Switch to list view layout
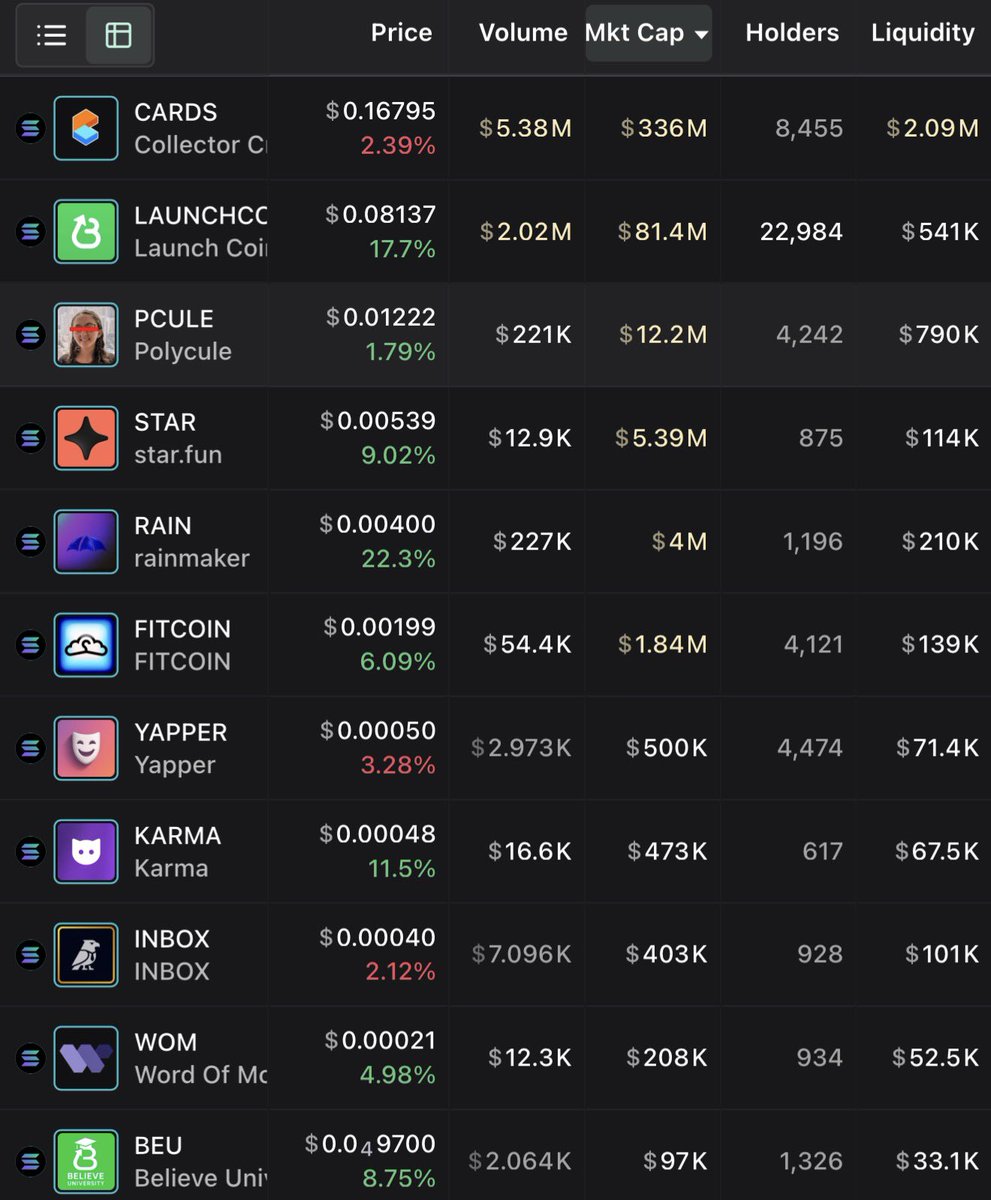The image size is (991, 1200). [51, 36]
